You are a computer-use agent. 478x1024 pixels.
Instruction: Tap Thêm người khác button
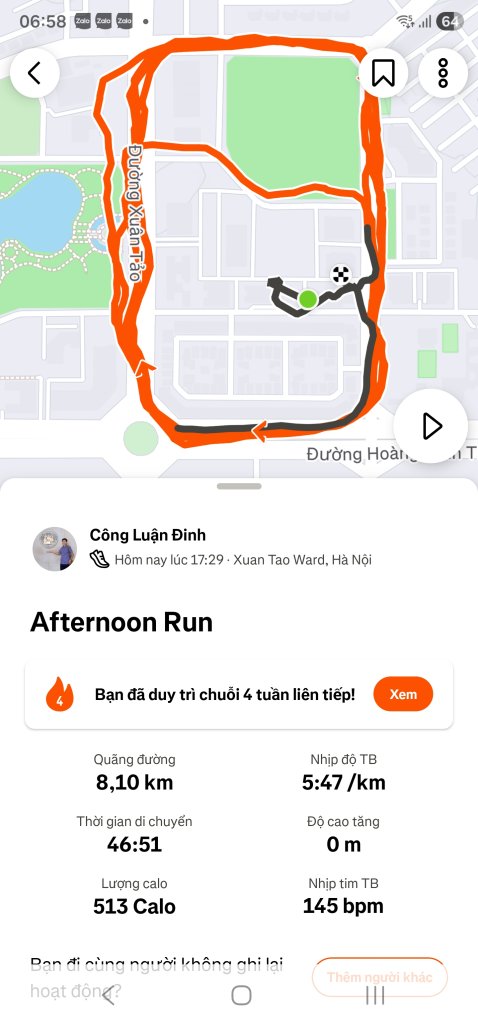tap(379, 978)
